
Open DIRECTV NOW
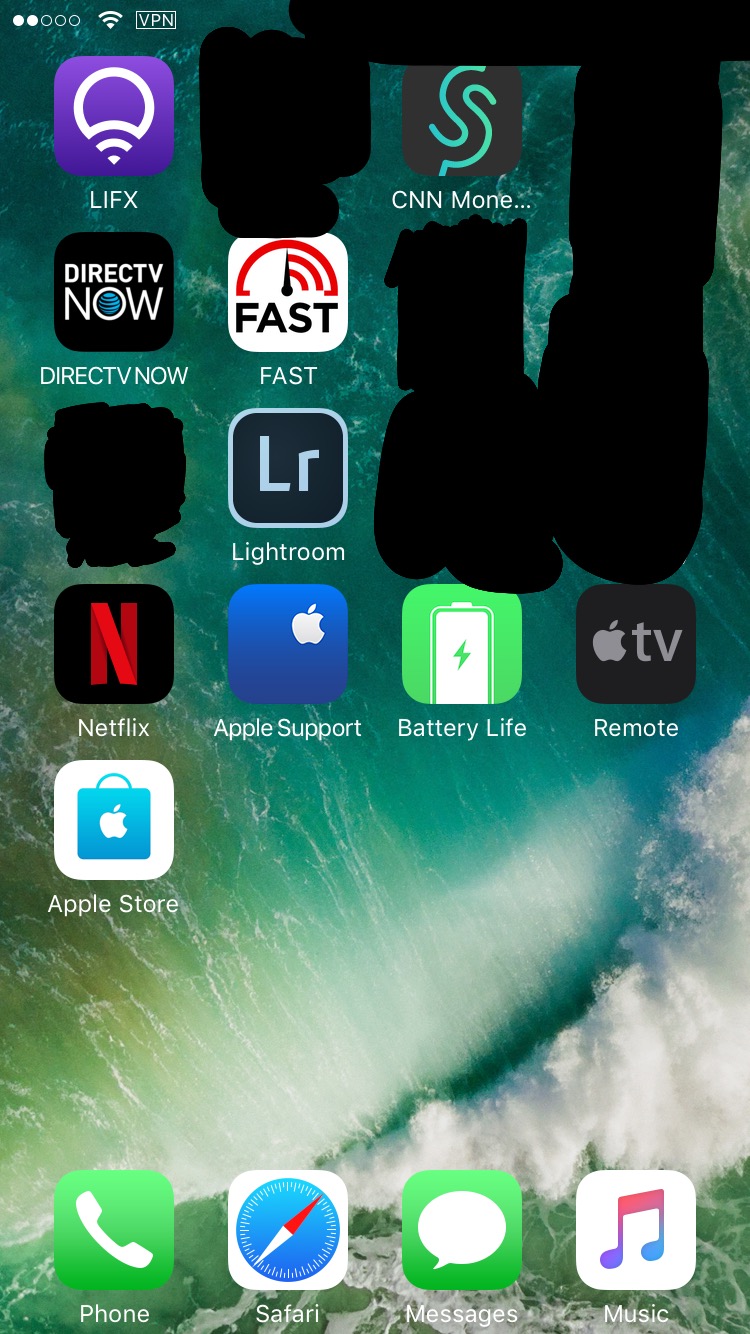[x=113, y=292]
